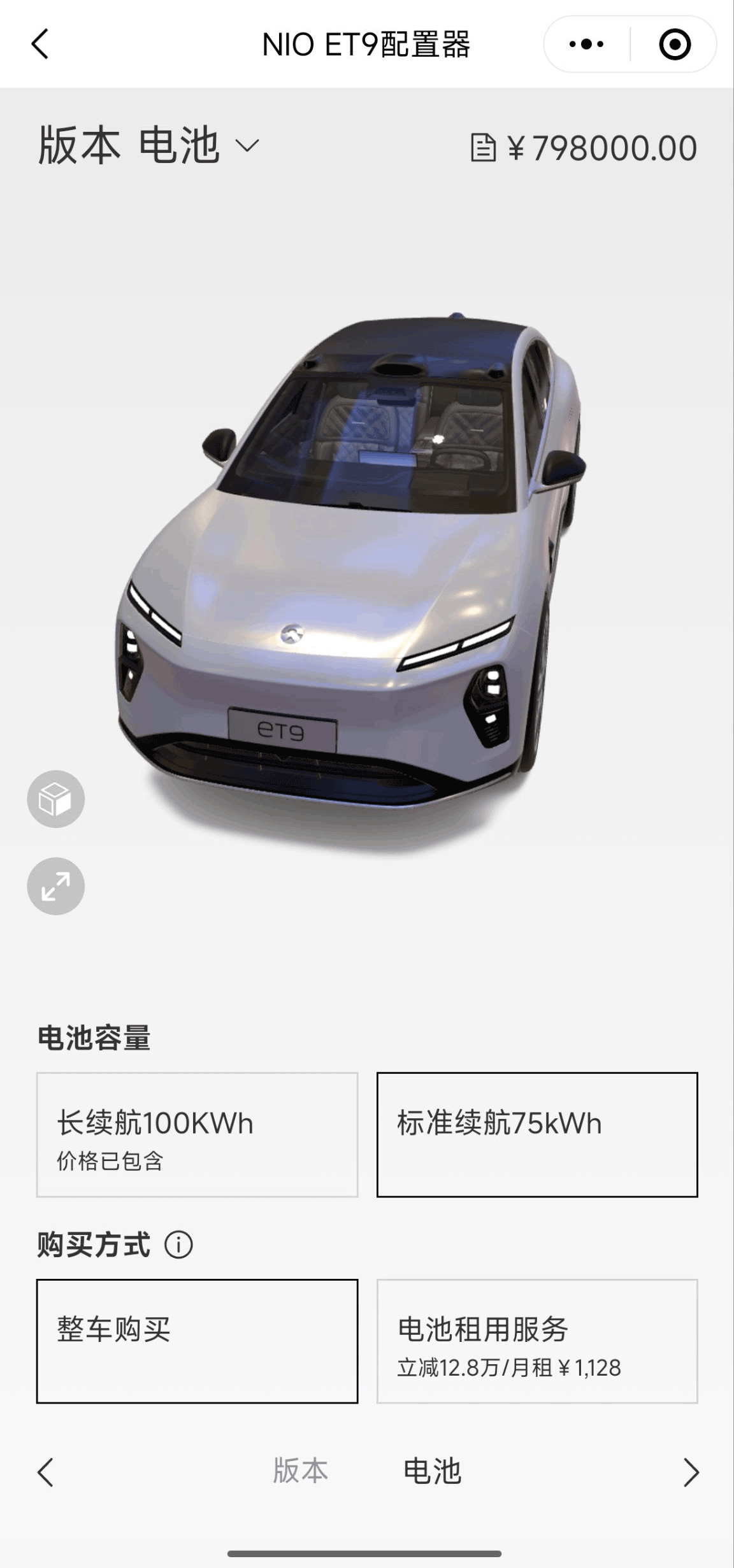Show the info for 购买方式
The height and width of the screenshot is (1568, 734).
(x=178, y=1244)
